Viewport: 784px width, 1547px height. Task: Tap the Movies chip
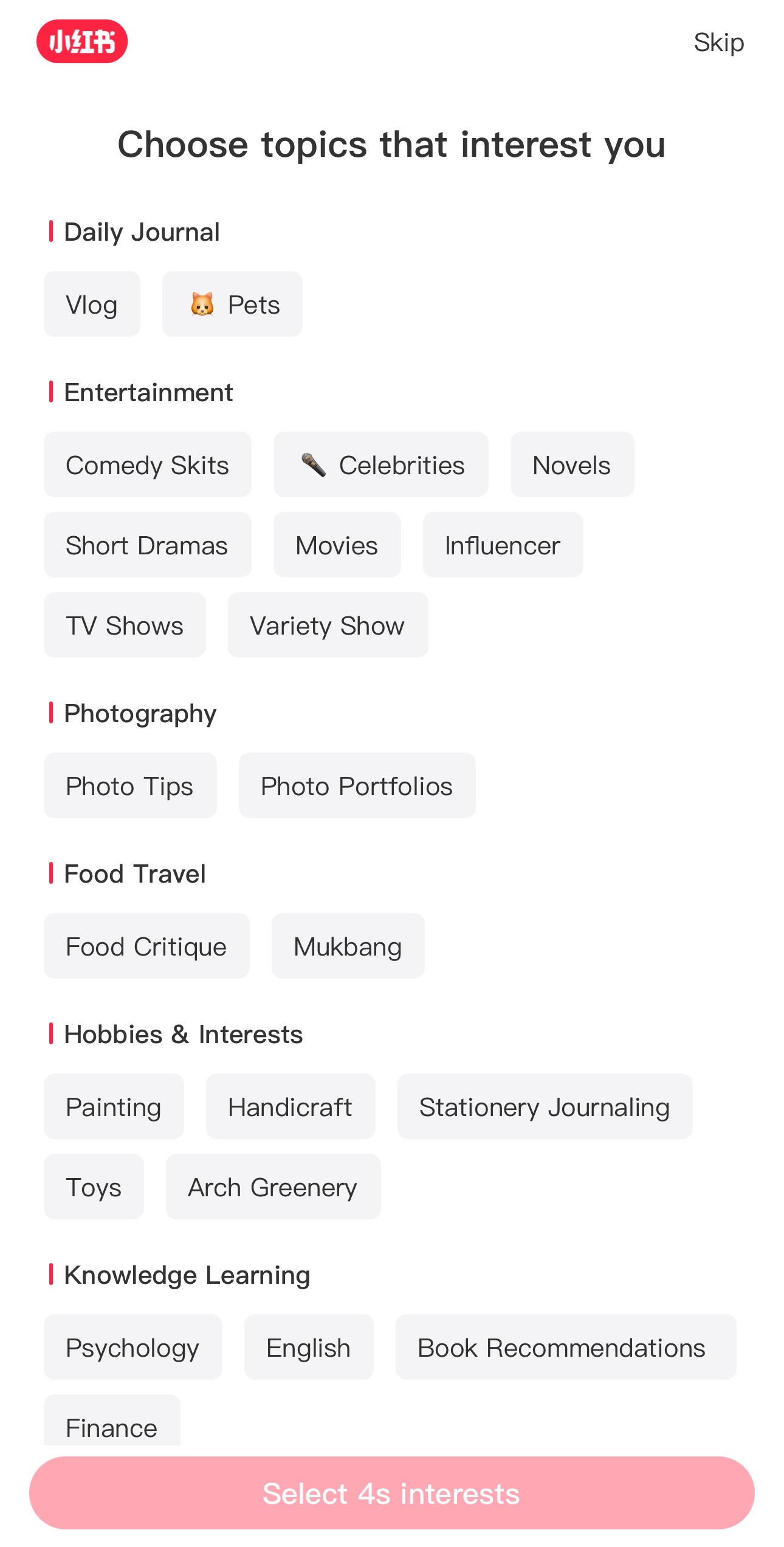337,545
